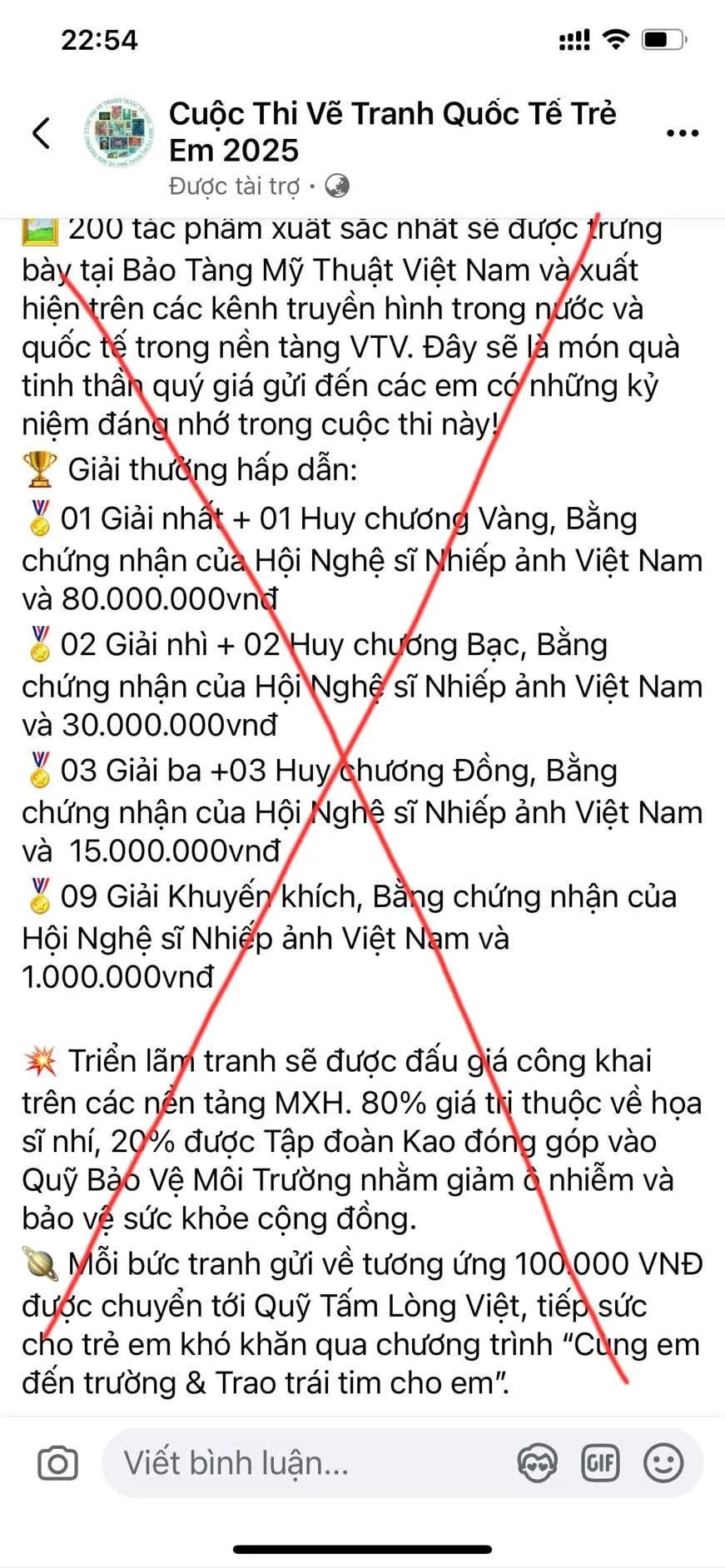Viewport: 725px width, 1568px height.
Task: Open the Cuộc Thi Vẽ Tranh page avatar
Action: 120,133
